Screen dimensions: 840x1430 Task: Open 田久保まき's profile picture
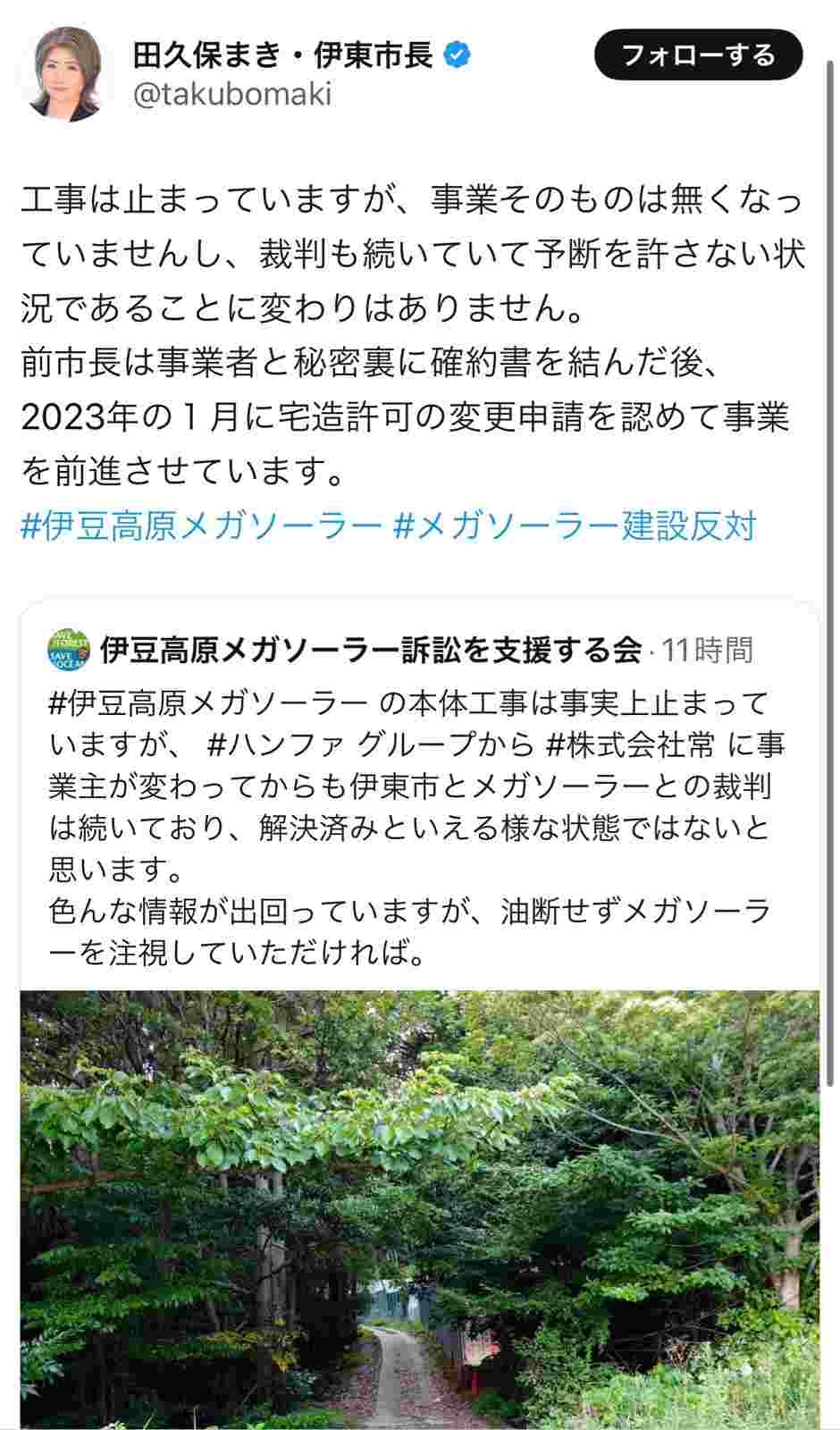[x=66, y=73]
